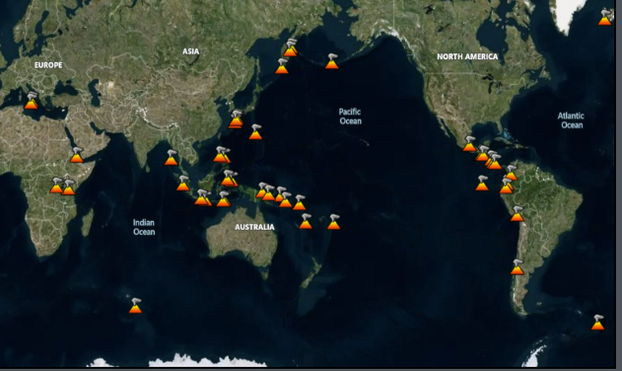Tap the volcano marker south of the Indian Ocean label

[135, 306]
